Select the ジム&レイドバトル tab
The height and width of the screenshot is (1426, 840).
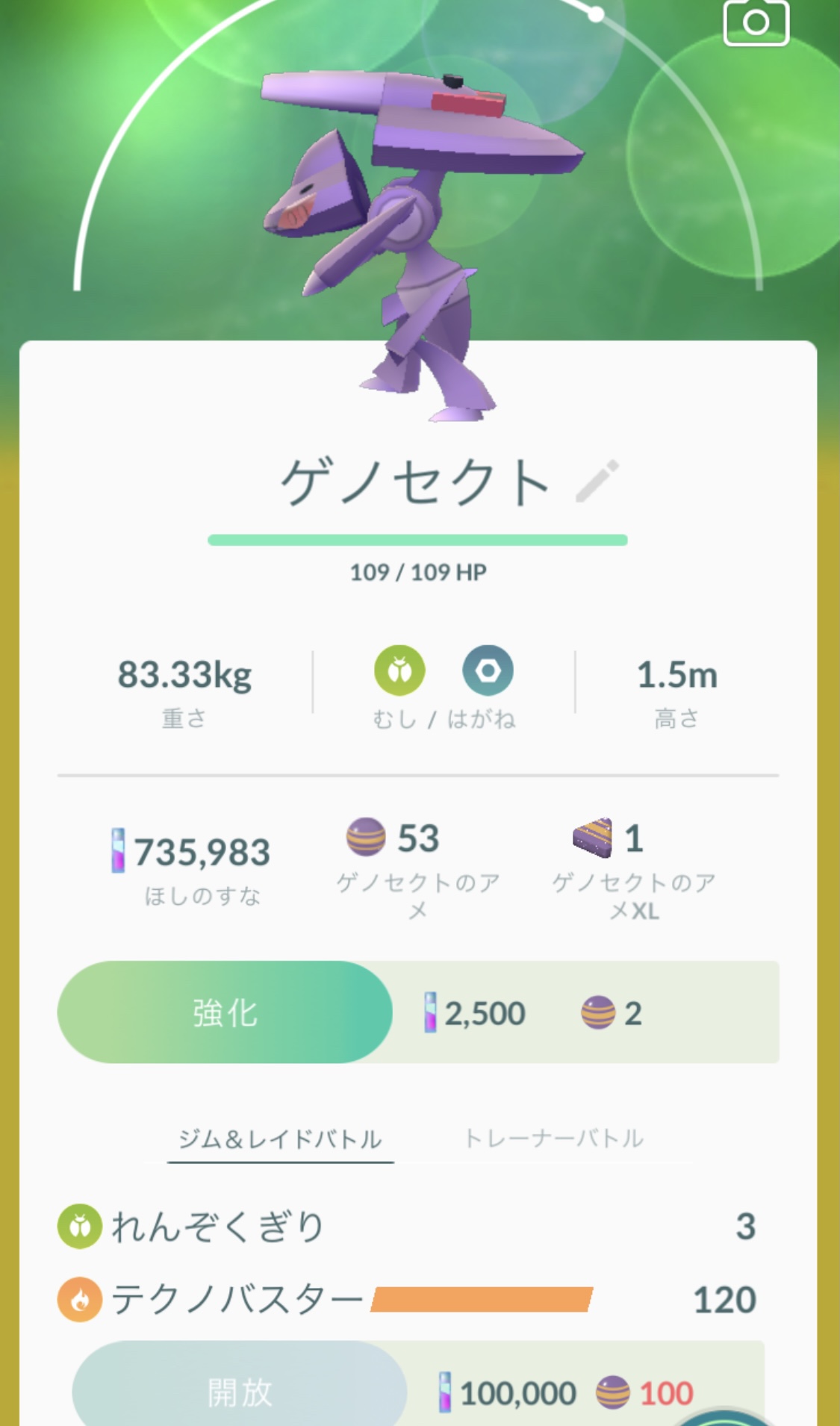pyautogui.click(x=280, y=1139)
